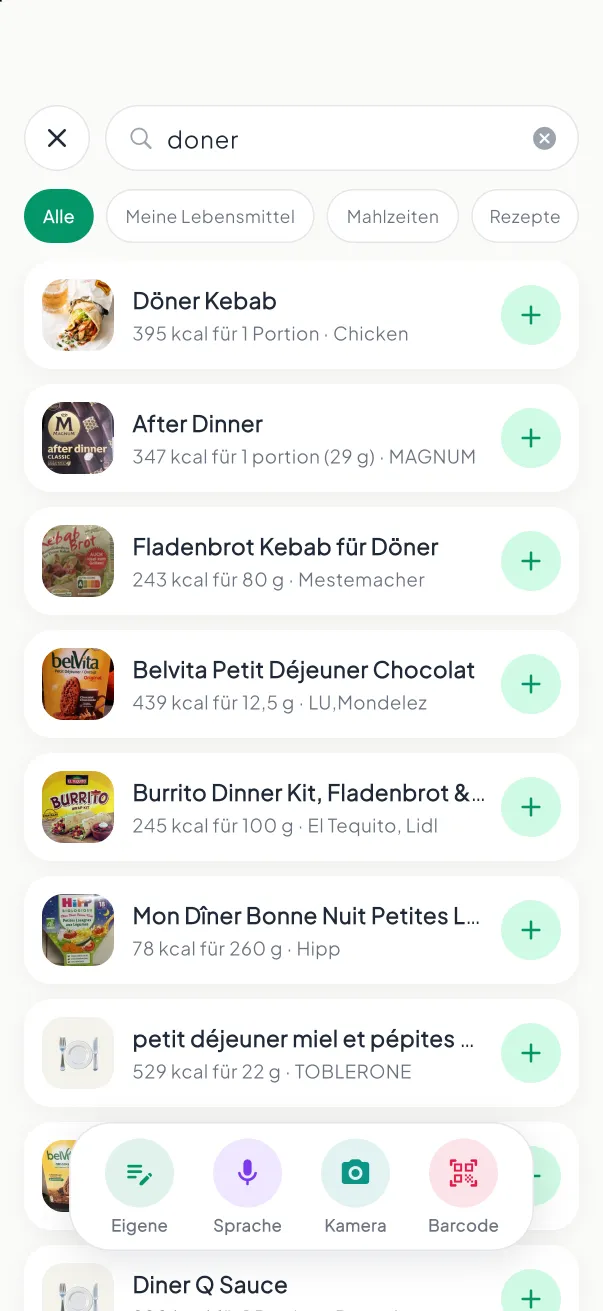This screenshot has height=1311, width=603.
Task: Switch to Meine Lebensmittel filter
Action: coord(210,216)
